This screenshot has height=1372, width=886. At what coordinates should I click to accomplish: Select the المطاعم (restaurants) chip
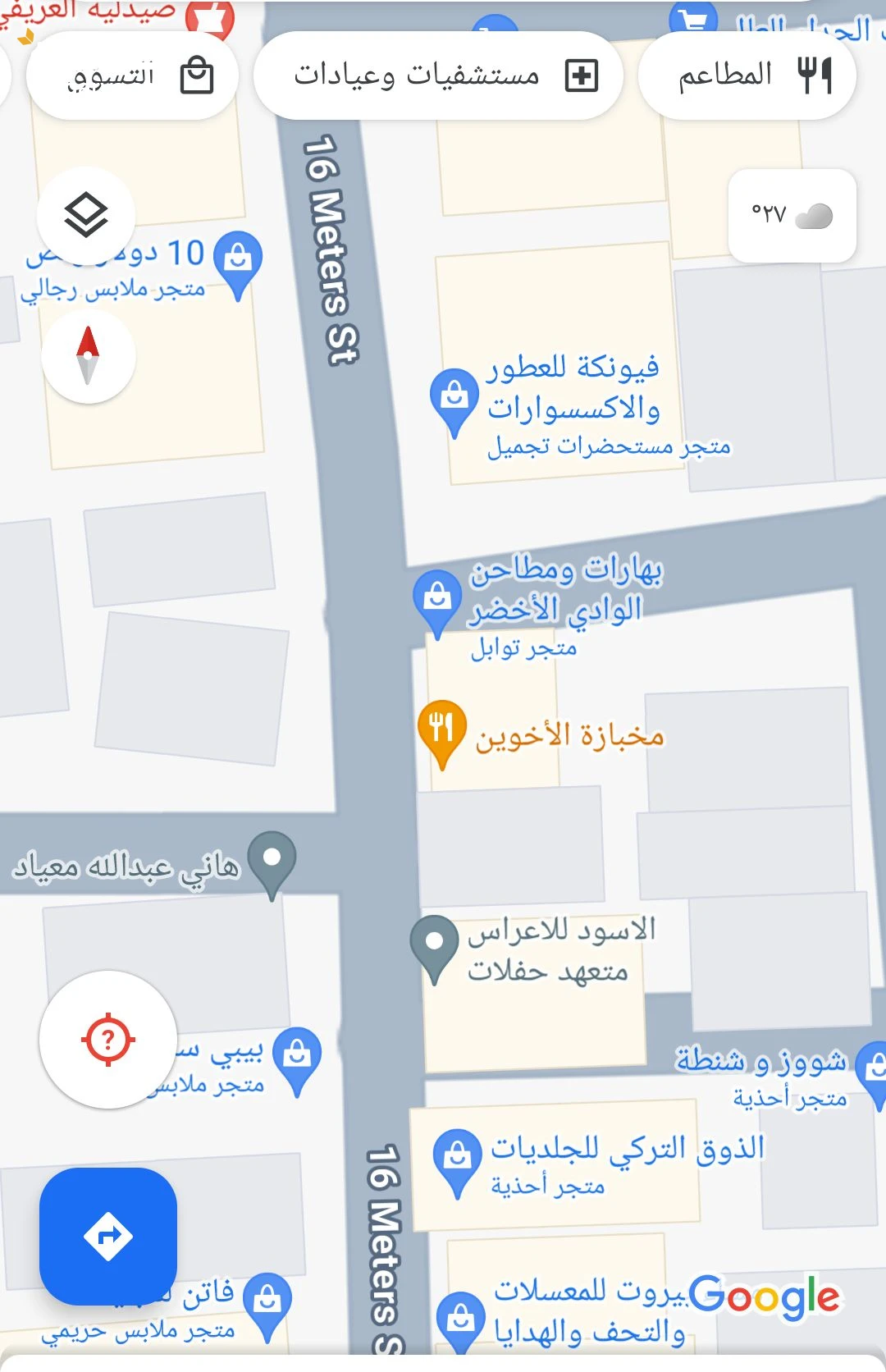pos(747,75)
